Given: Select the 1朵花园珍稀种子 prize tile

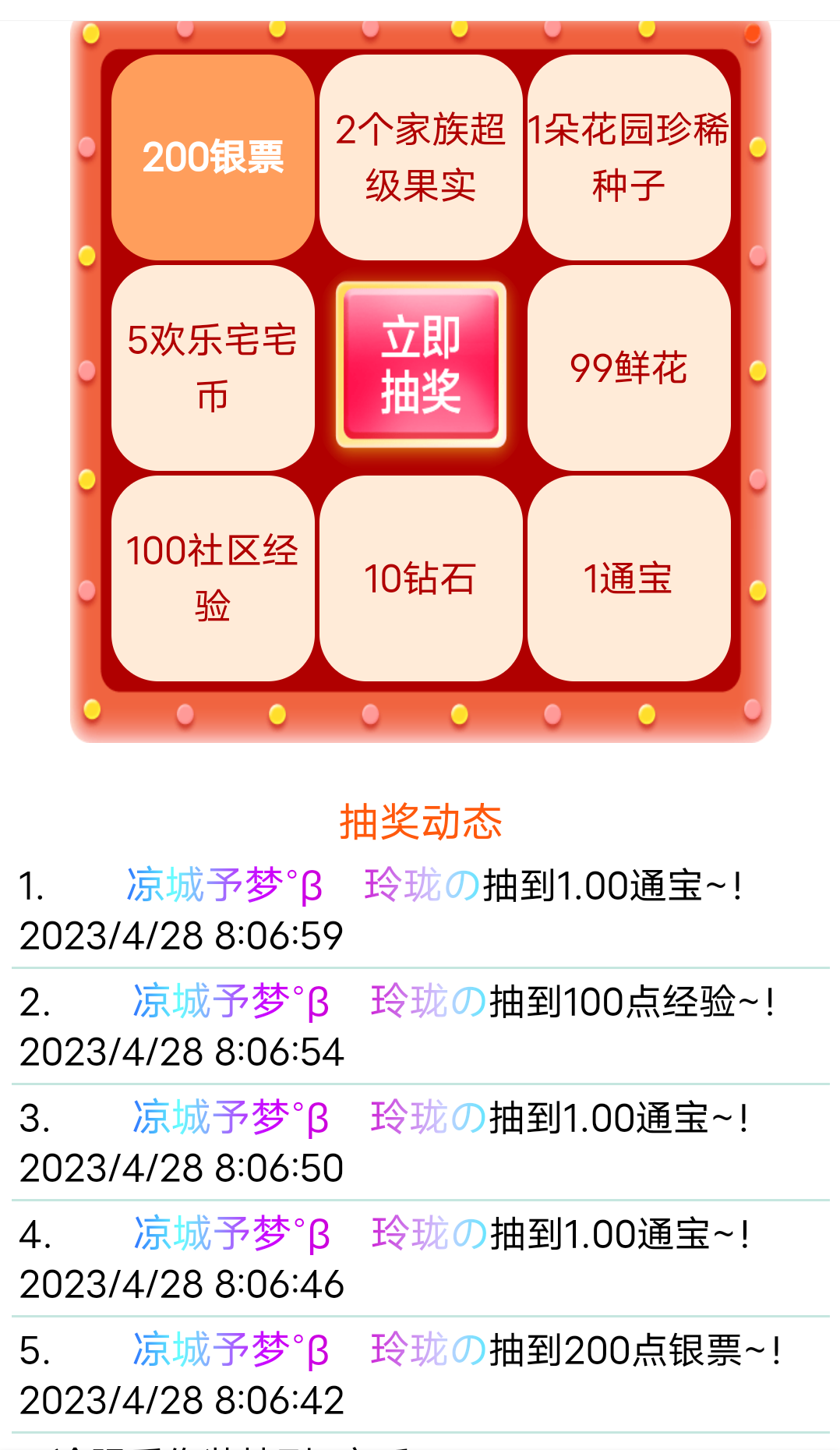Looking at the screenshot, I should [628, 157].
